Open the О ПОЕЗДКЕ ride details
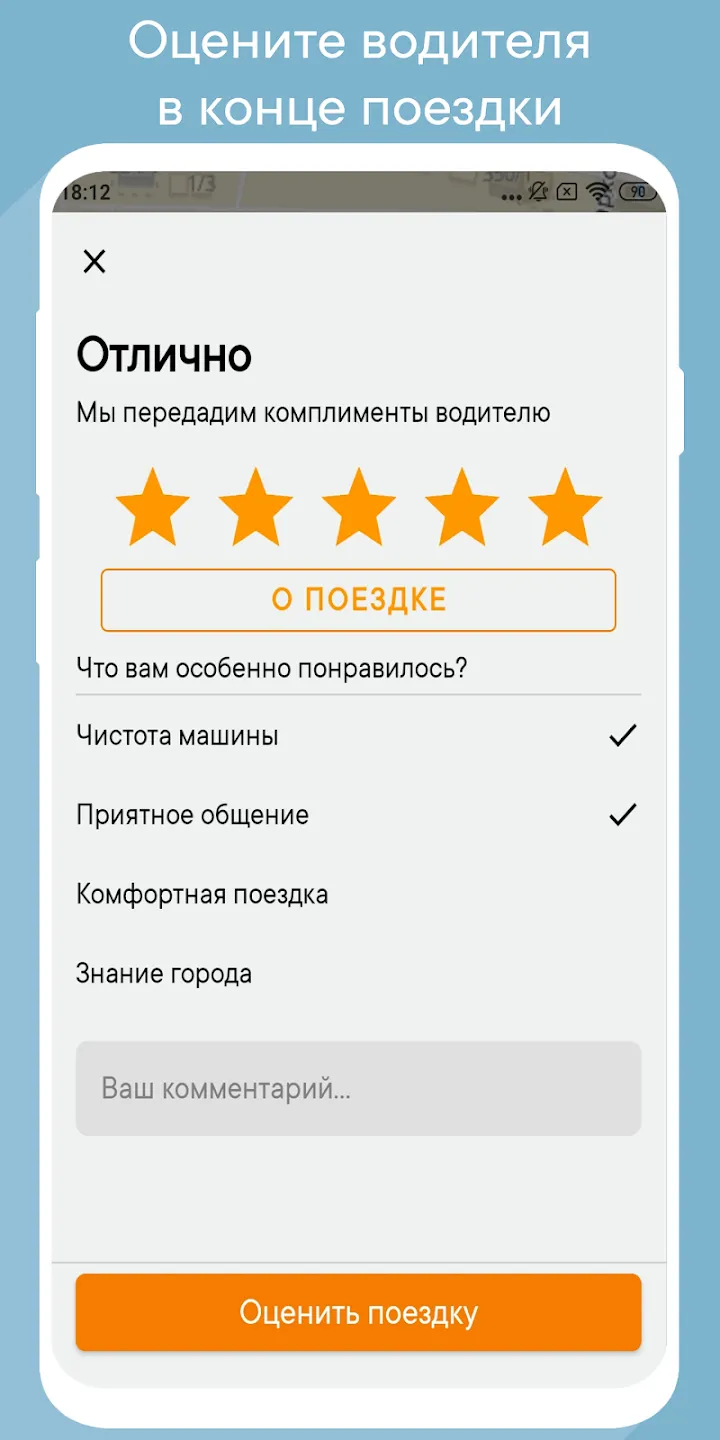 click(358, 600)
